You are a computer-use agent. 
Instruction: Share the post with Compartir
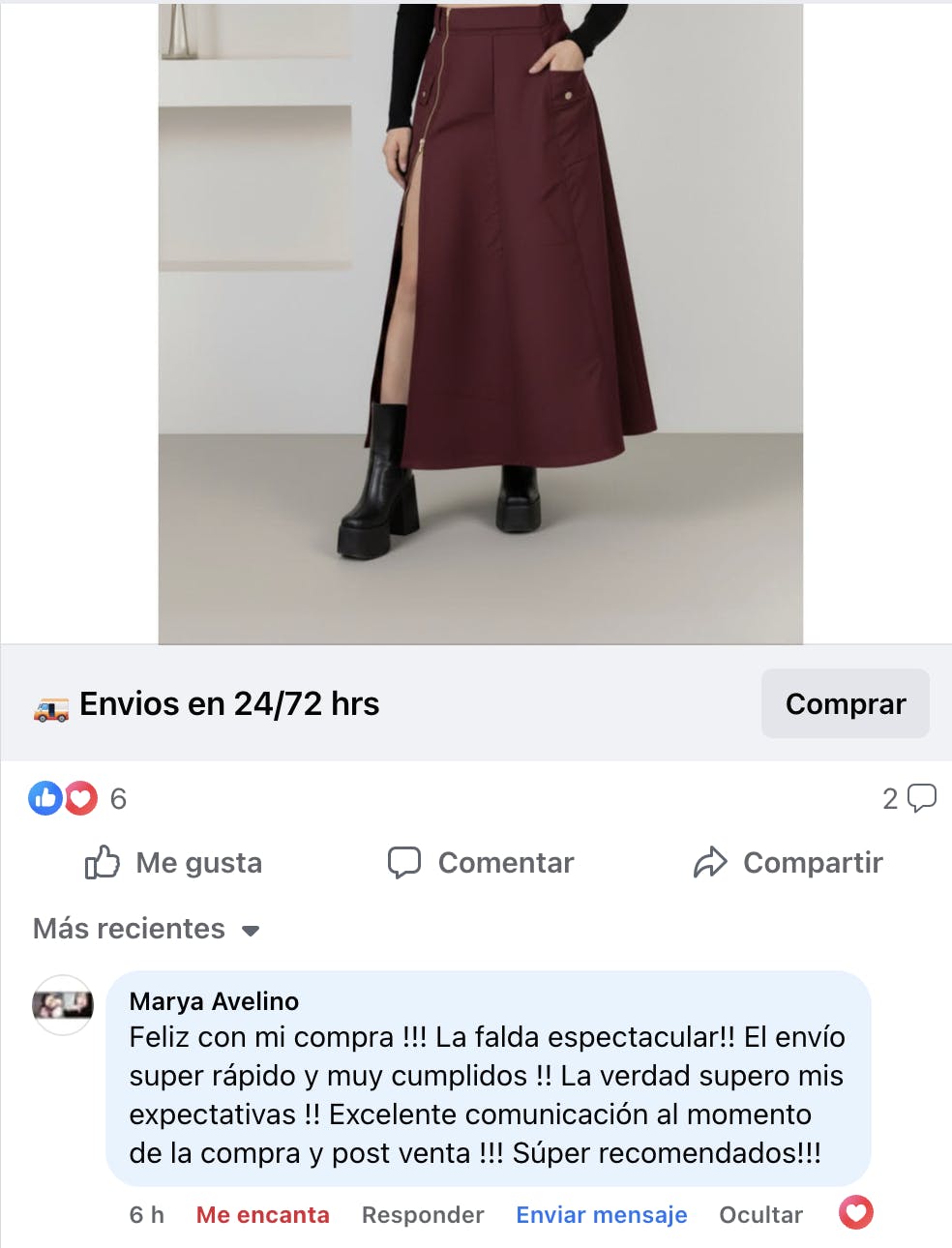[788, 862]
